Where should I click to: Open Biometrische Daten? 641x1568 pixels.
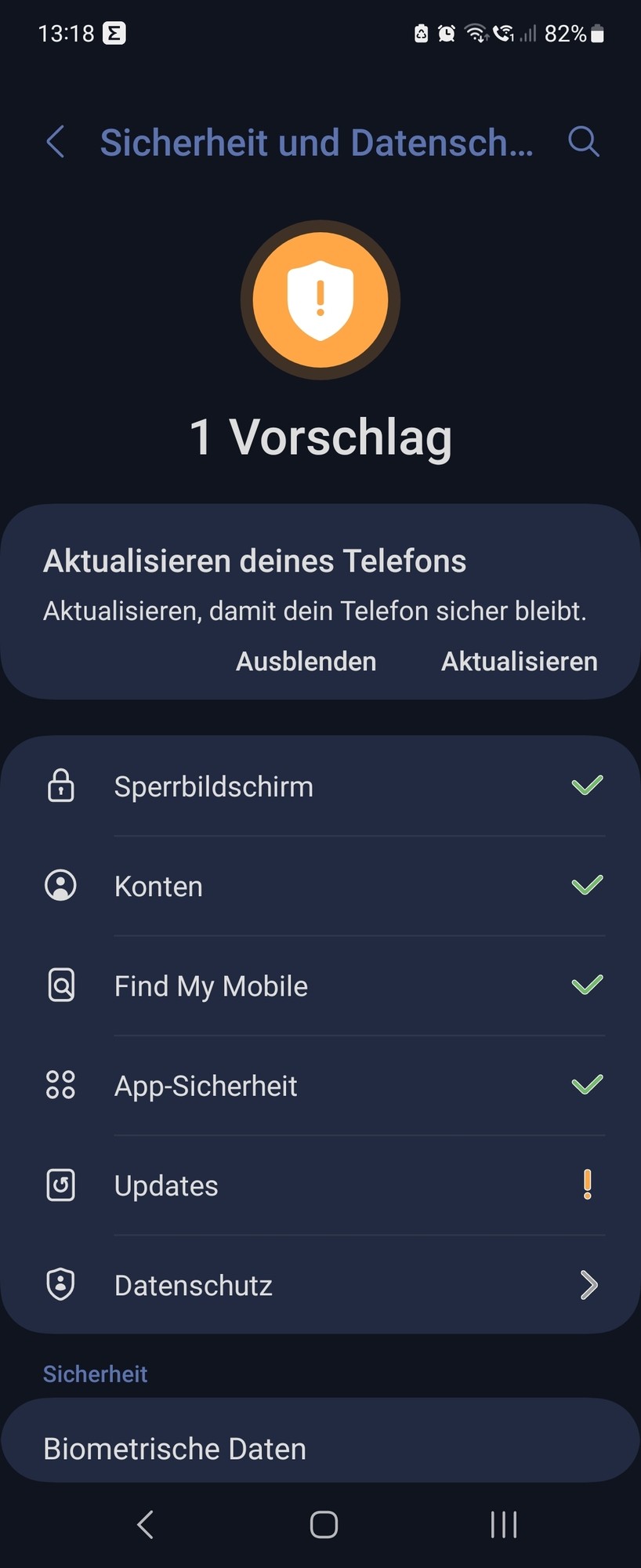point(320,1449)
